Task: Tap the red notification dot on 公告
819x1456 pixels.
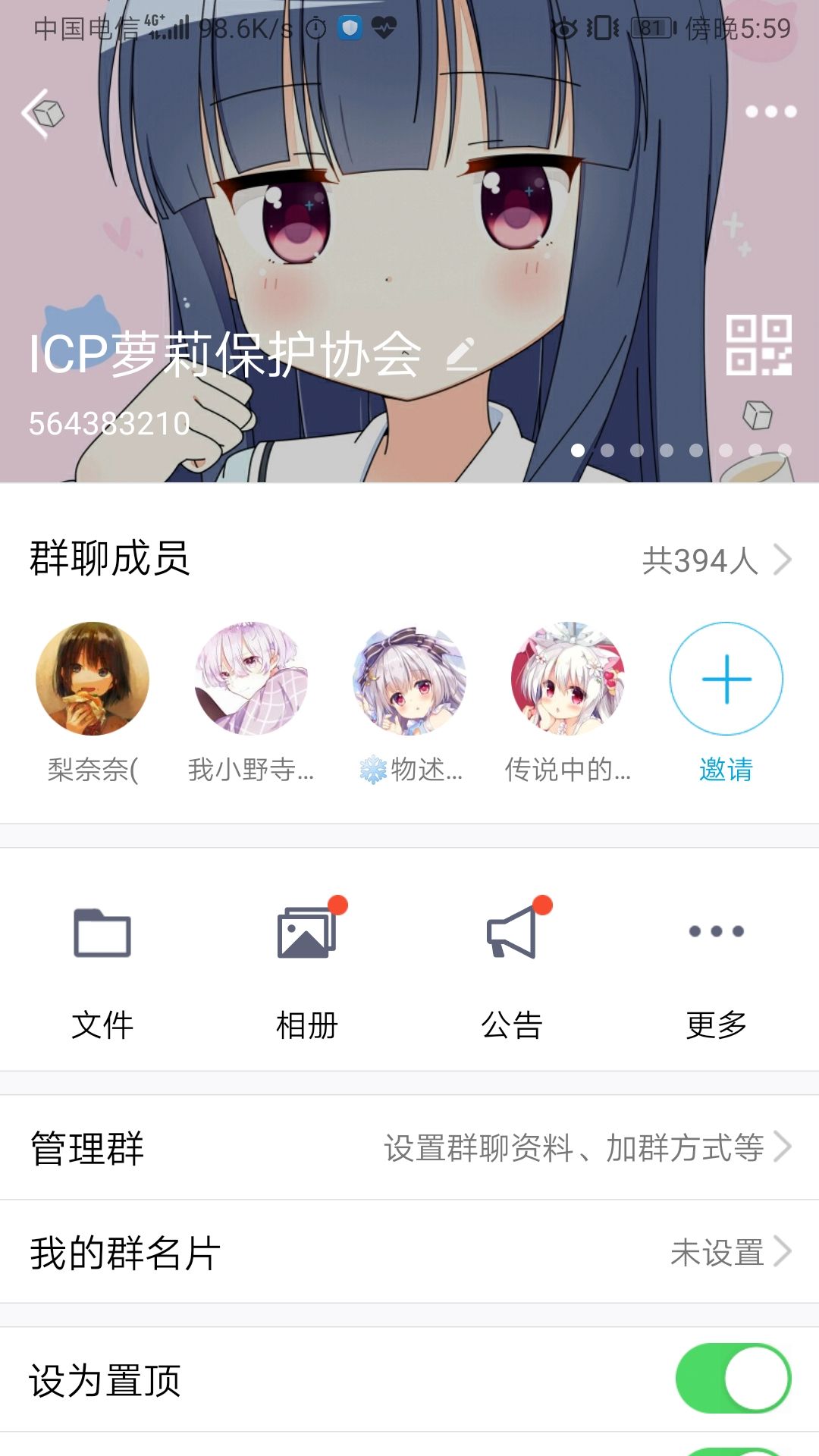Action: [543, 902]
